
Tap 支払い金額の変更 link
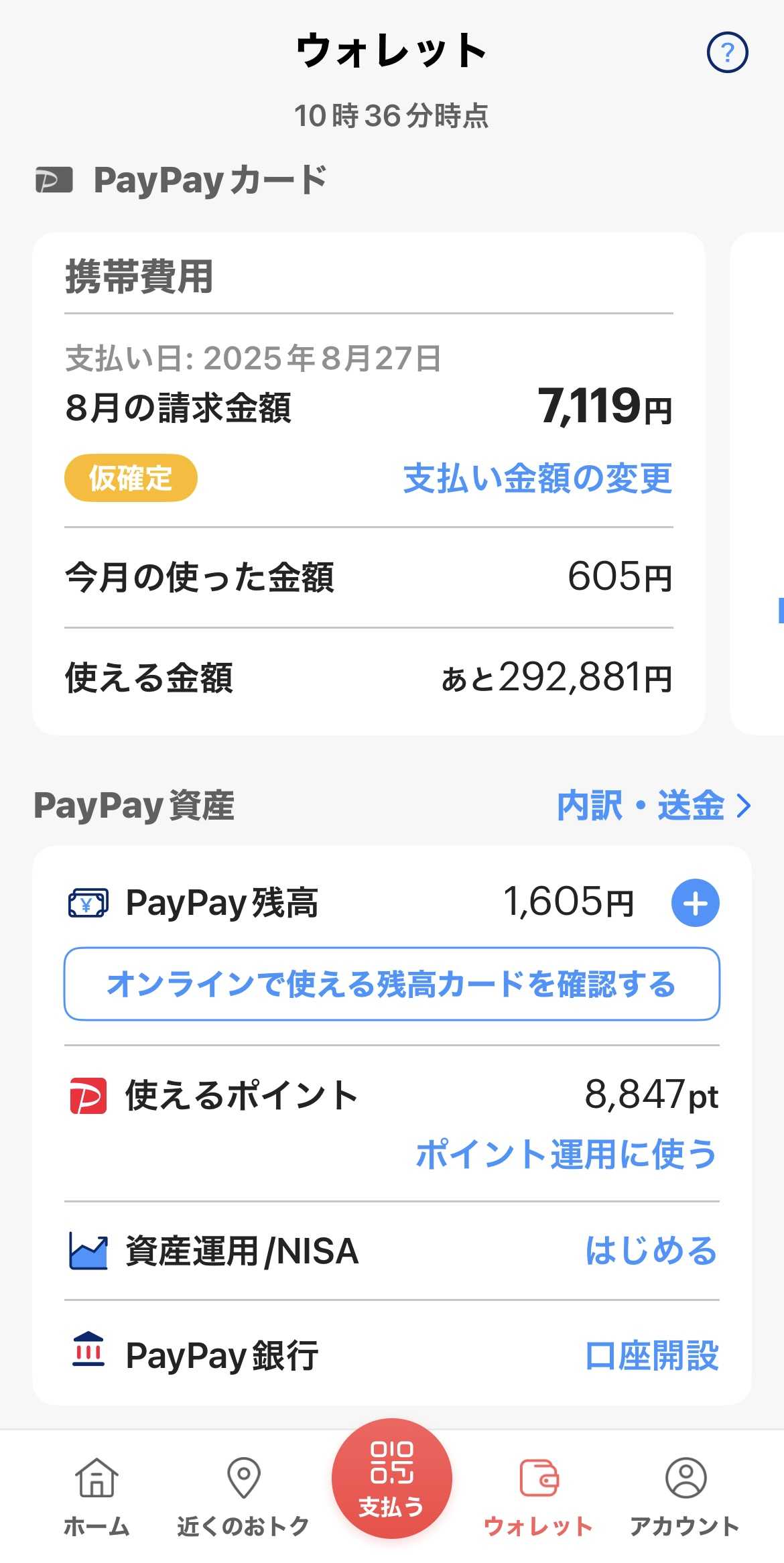click(537, 479)
